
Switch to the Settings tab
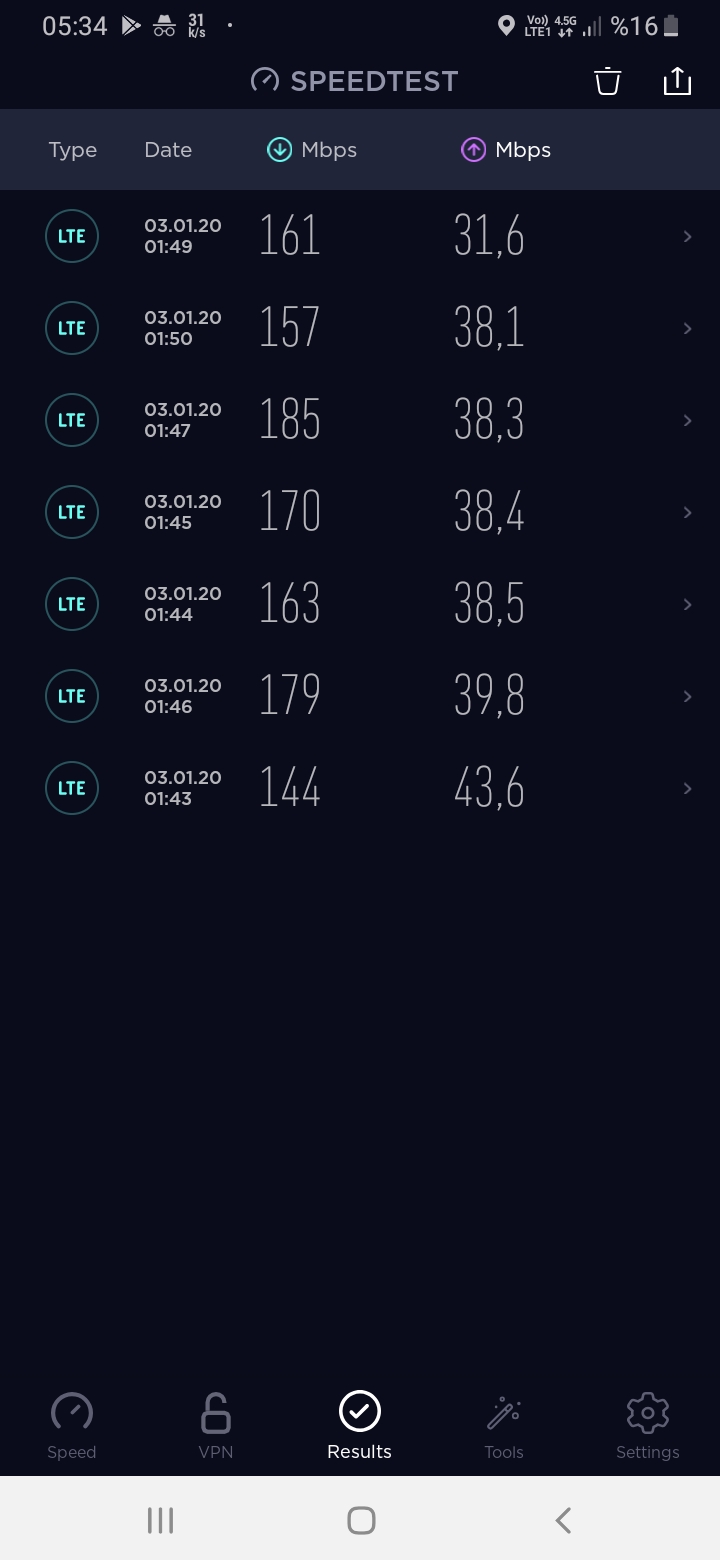coord(648,1426)
